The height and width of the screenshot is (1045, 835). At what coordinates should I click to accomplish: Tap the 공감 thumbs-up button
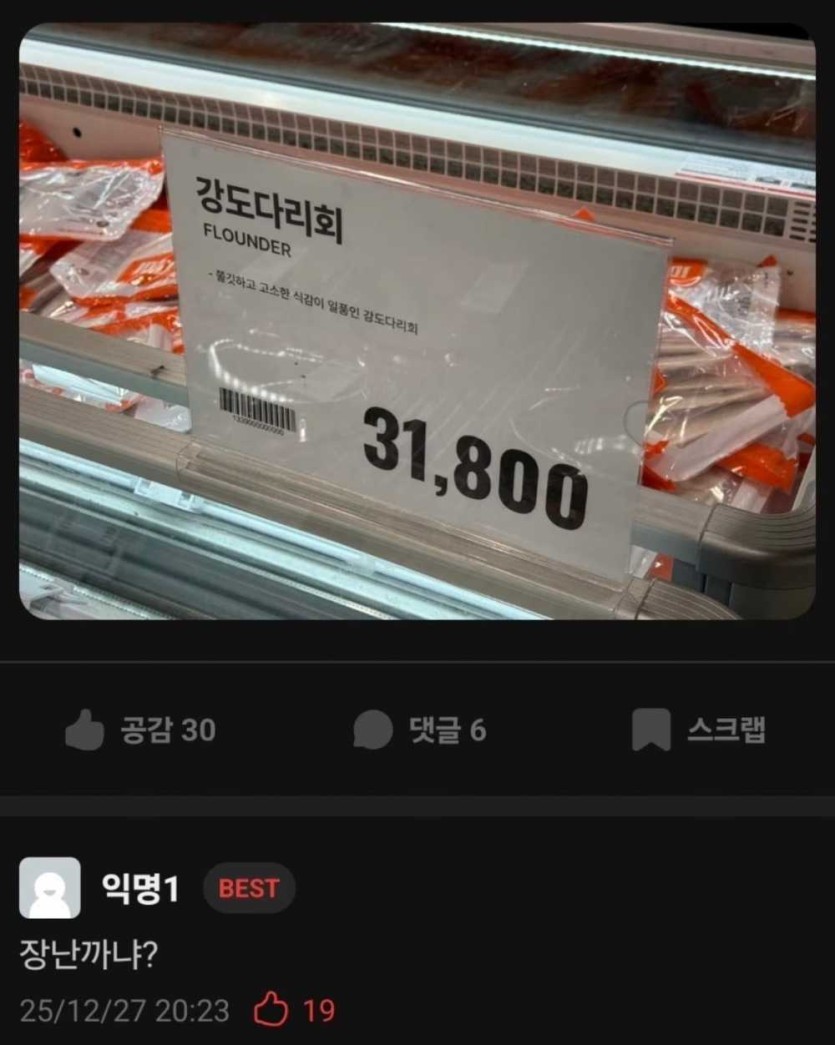tap(140, 730)
